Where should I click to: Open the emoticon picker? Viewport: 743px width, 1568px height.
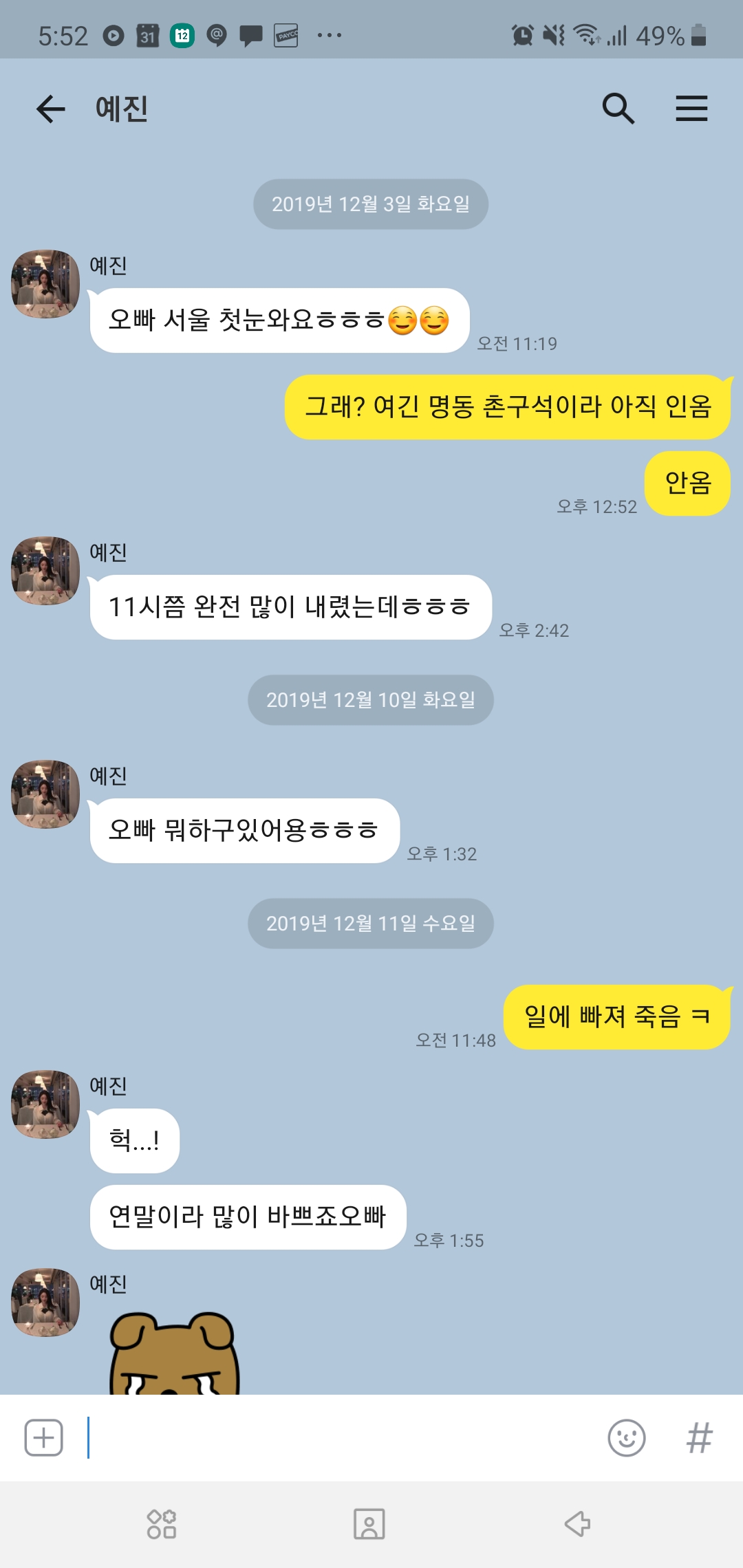coord(626,1437)
